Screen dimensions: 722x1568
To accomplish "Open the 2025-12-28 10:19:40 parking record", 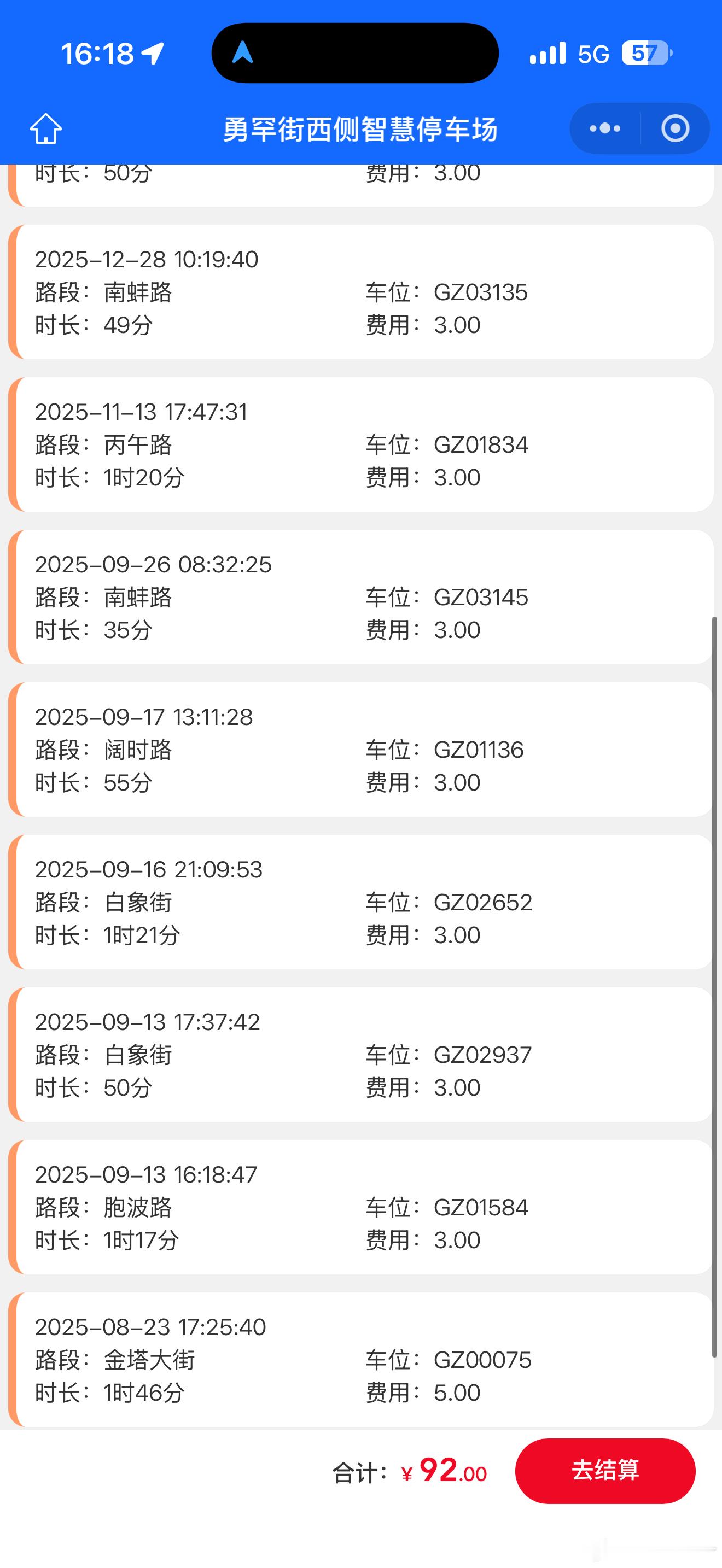I will pos(361,292).
